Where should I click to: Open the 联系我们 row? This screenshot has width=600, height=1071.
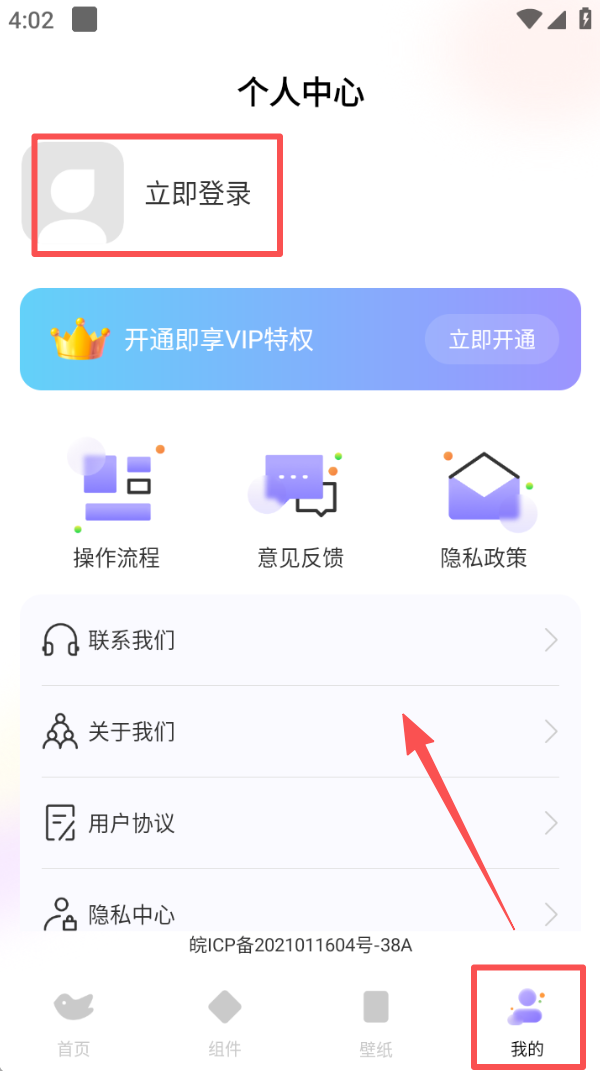pyautogui.click(x=300, y=640)
